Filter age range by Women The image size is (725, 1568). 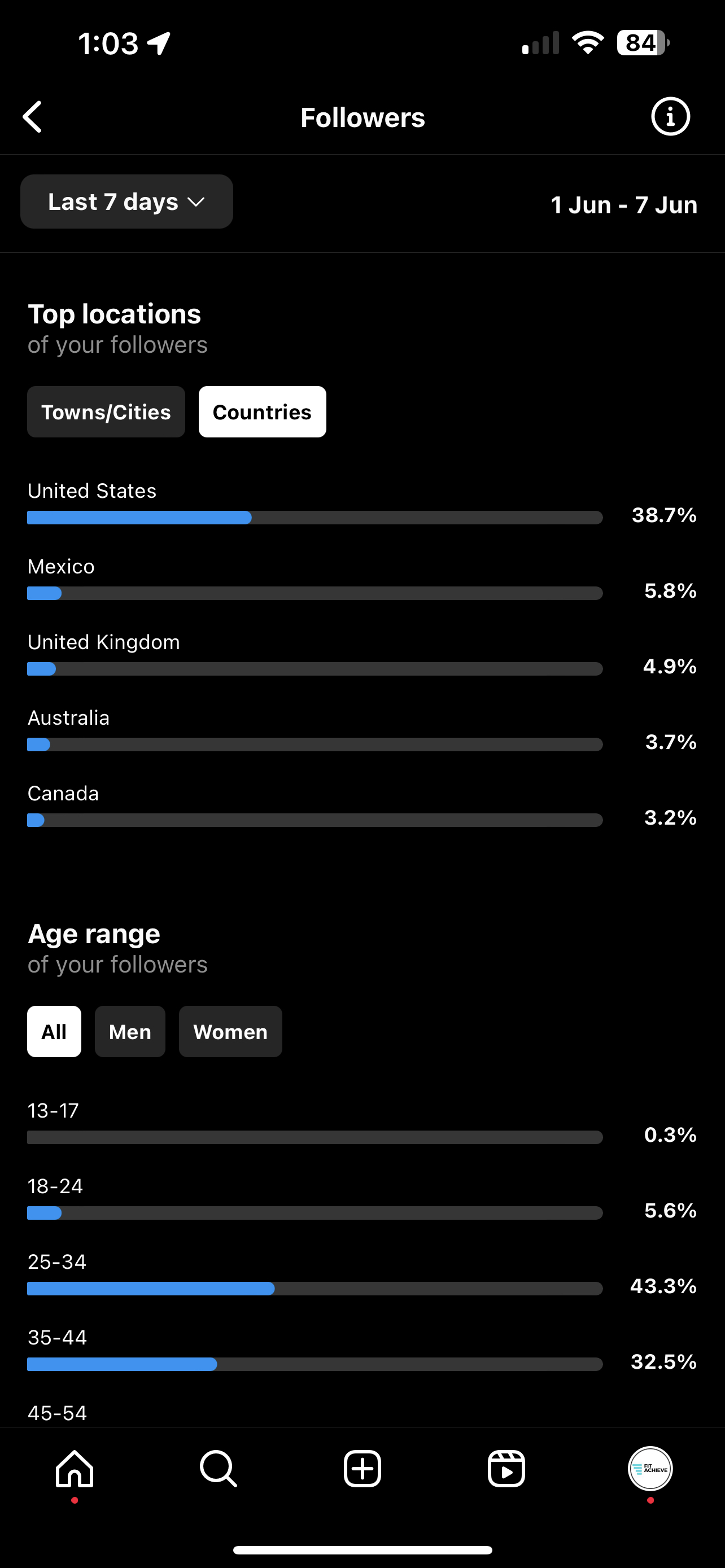[230, 1031]
